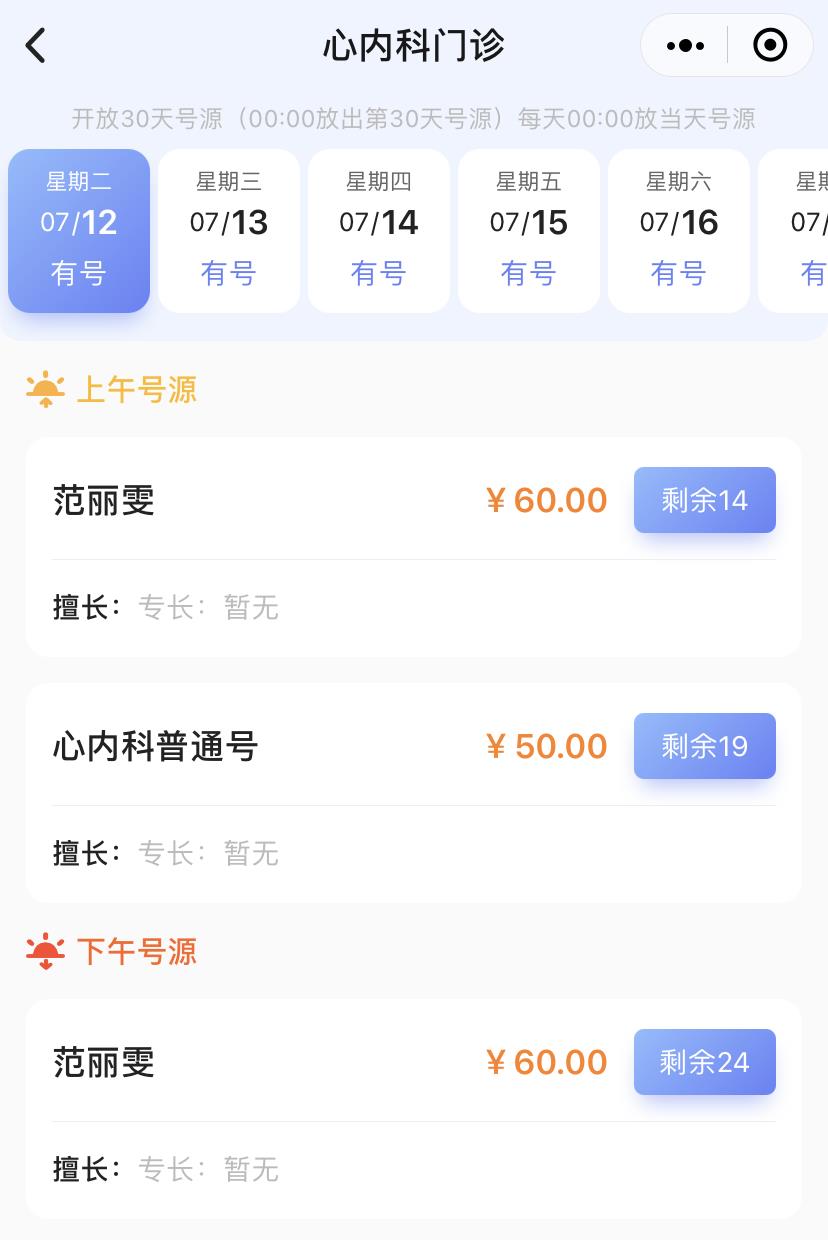The height and width of the screenshot is (1240, 828).
Task: Go back from 心内科门诊 page
Action: point(36,46)
